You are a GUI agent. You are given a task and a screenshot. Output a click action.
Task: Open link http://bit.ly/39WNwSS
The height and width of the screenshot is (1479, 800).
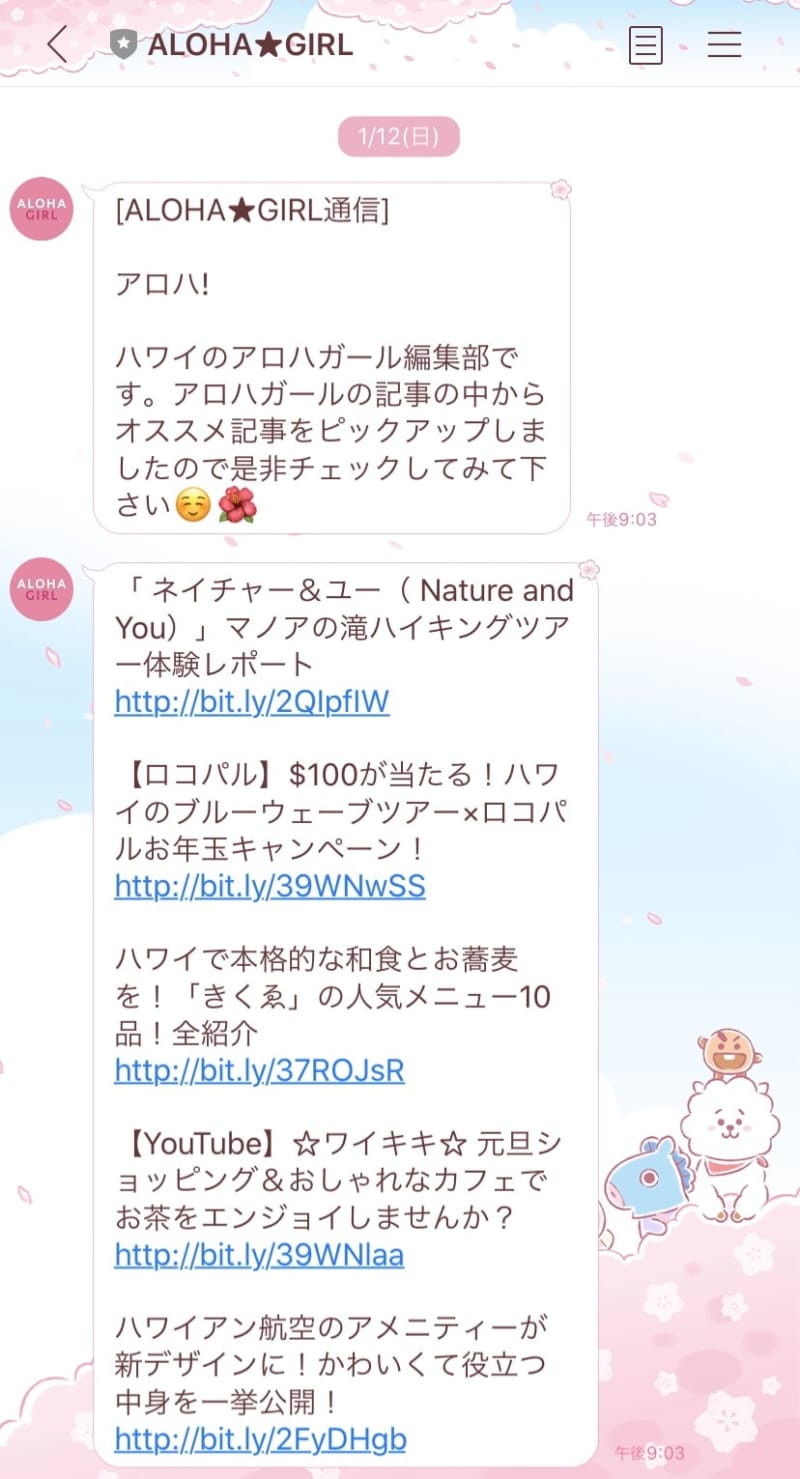pyautogui.click(x=270, y=886)
